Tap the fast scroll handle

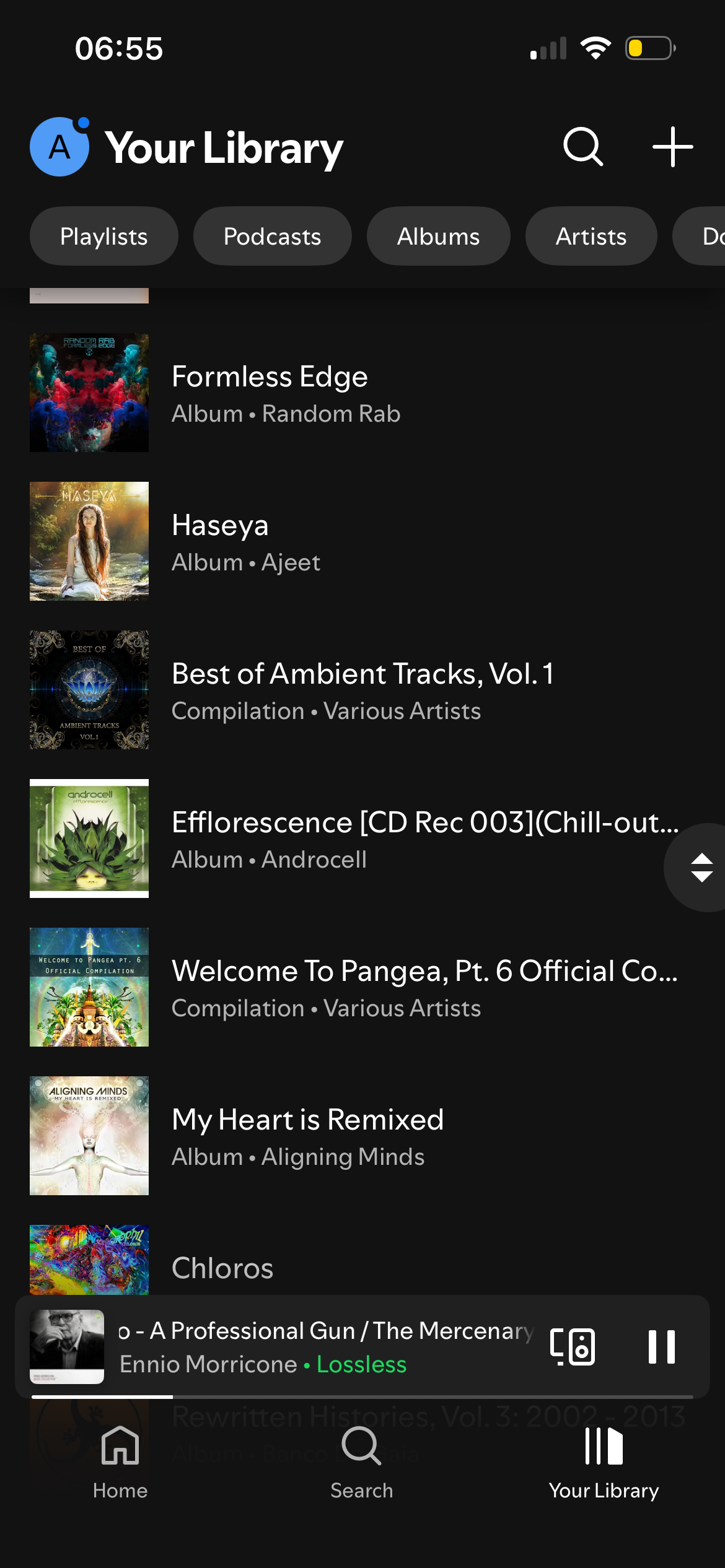(701, 867)
